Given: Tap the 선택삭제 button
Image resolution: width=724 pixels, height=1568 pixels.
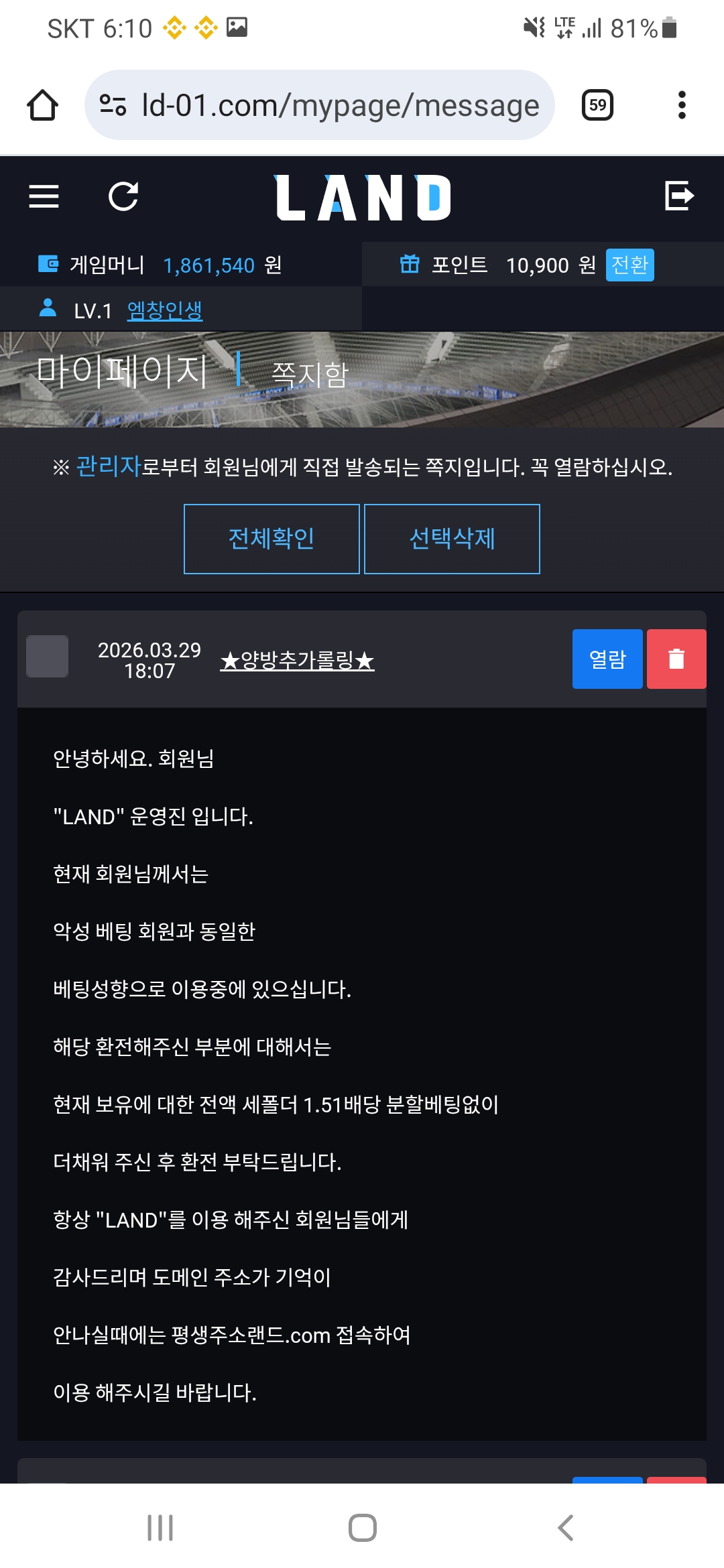Looking at the screenshot, I should tap(452, 539).
